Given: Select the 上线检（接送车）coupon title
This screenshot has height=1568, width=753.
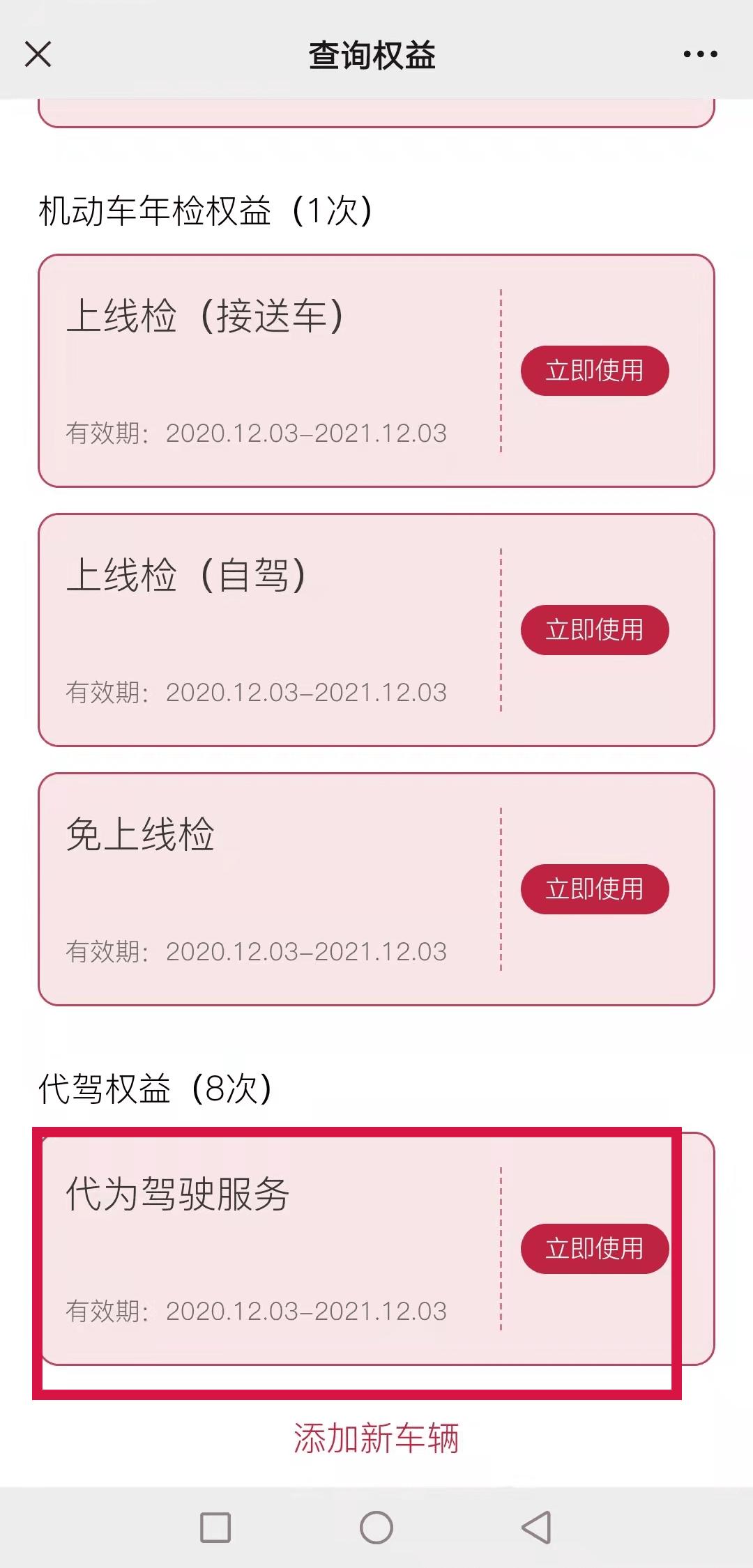Looking at the screenshot, I should pos(207,317).
